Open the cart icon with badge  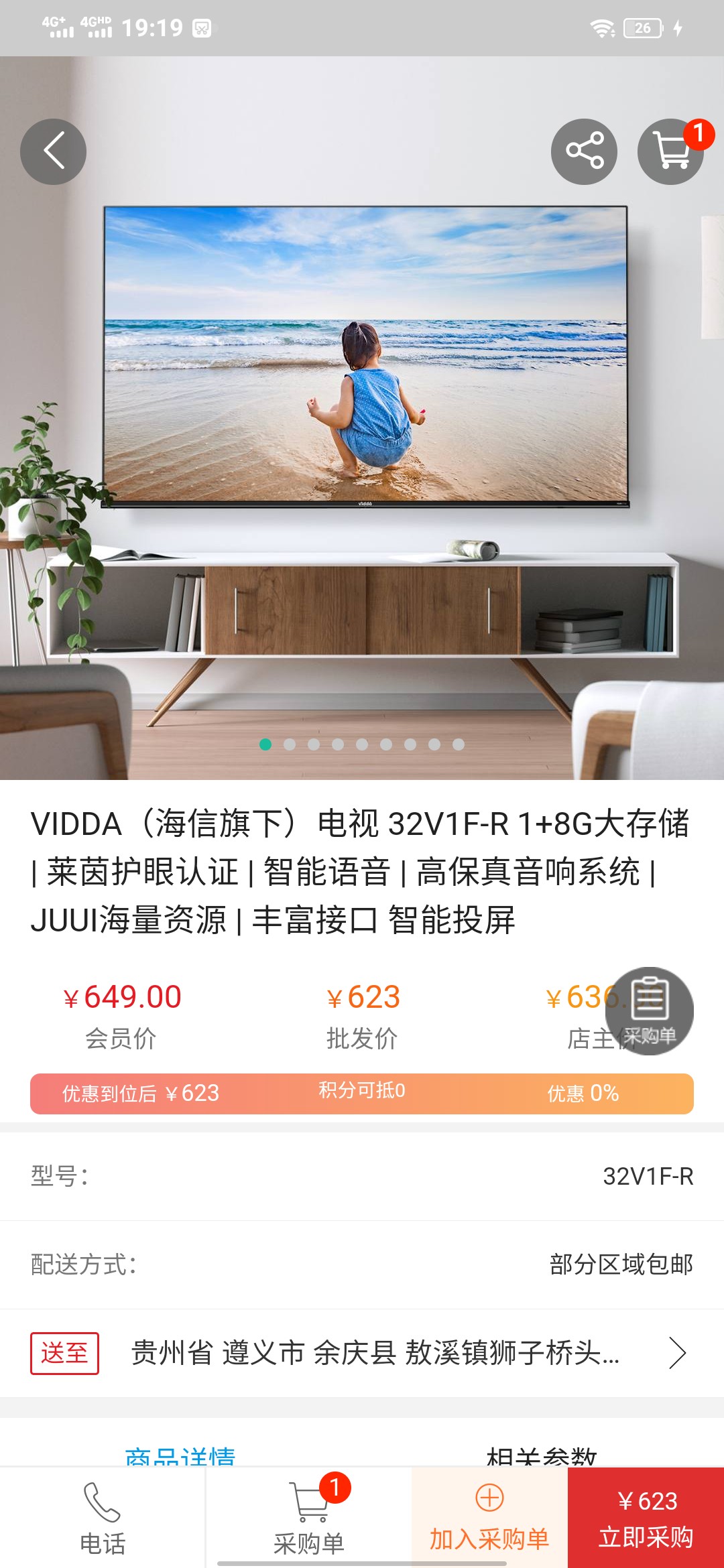670,151
